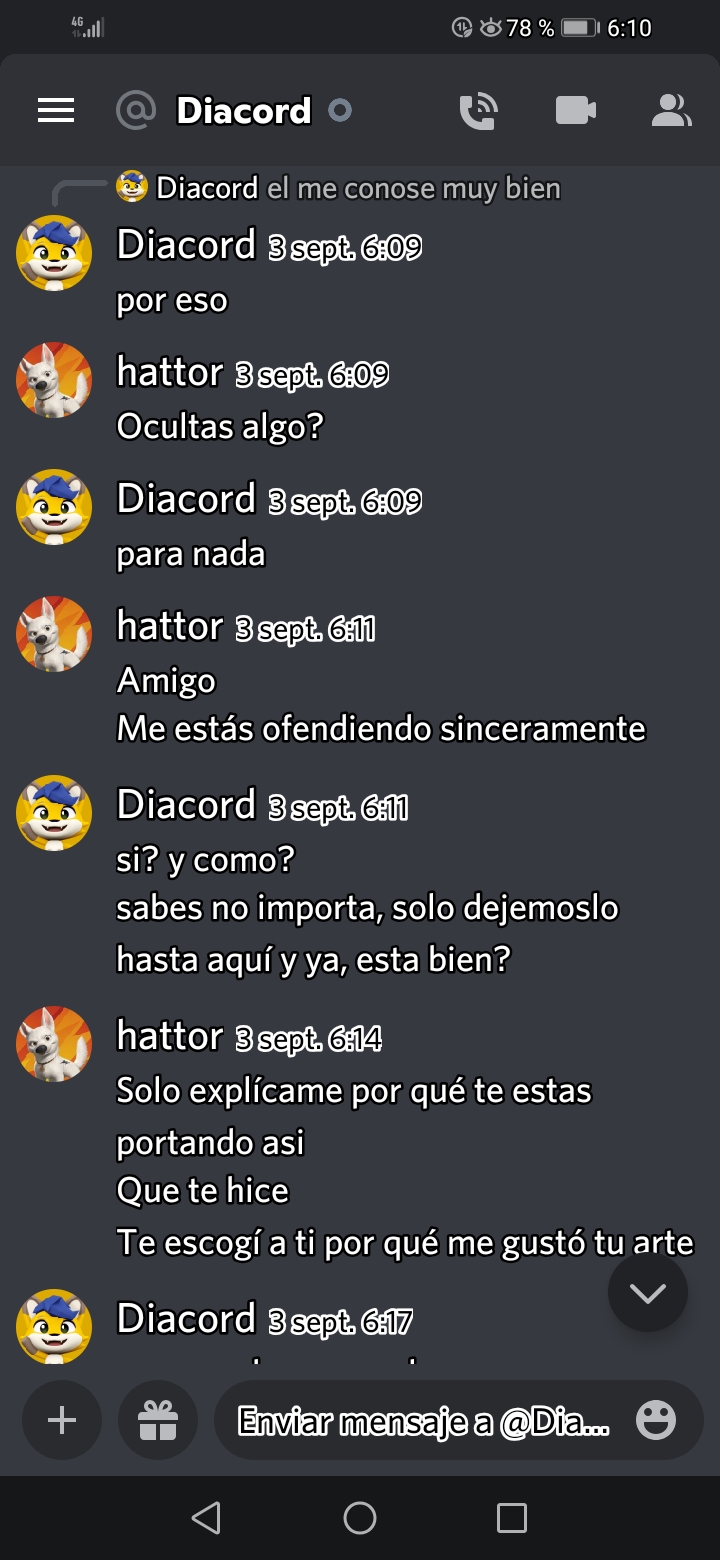720x1560 pixels.
Task: Go back with the system back button
Action: point(206,1518)
